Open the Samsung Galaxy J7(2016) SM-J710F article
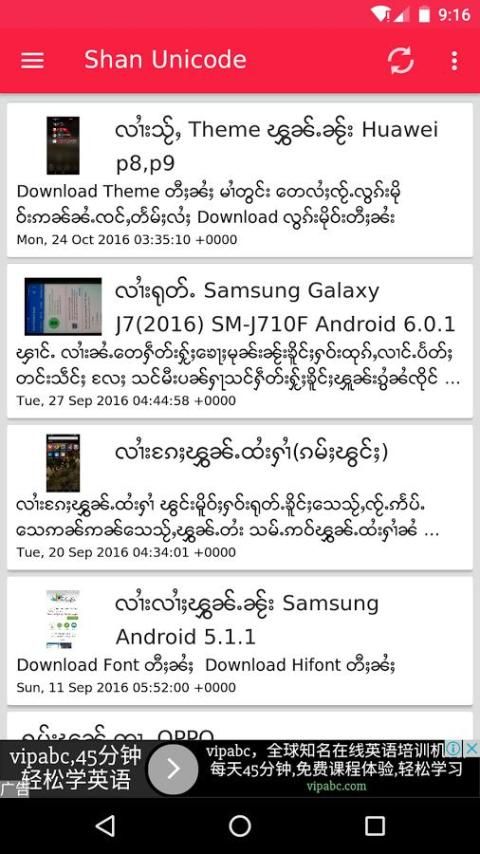The image size is (480, 854). point(240,341)
